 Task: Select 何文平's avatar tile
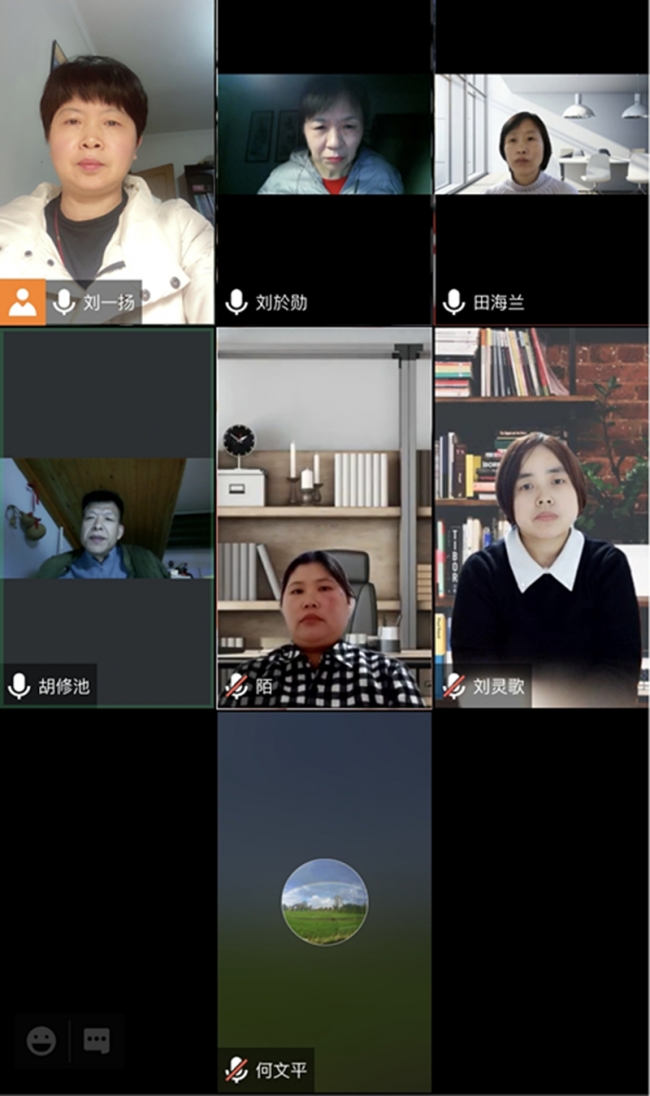coord(324,902)
